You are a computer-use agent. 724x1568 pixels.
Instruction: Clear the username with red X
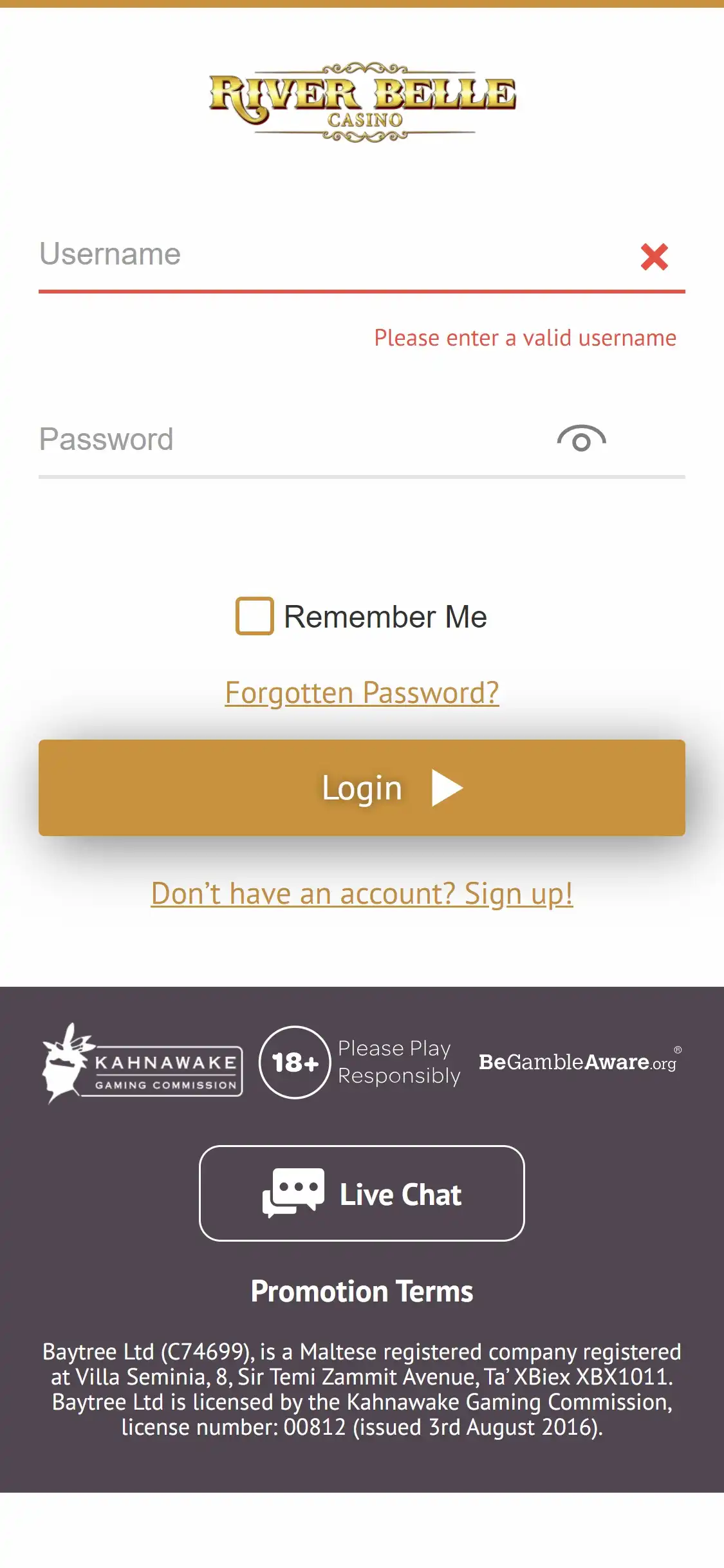[654, 257]
